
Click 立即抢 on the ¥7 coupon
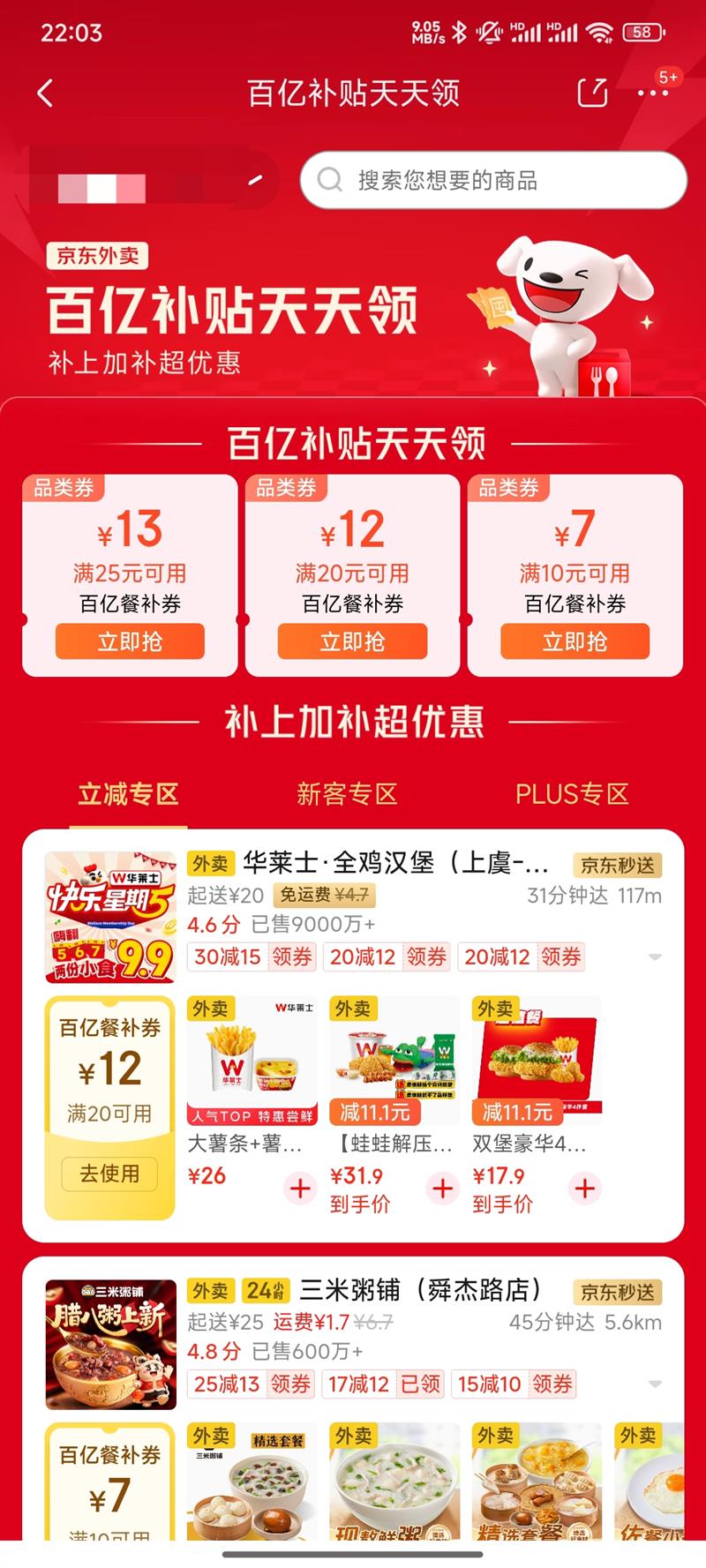click(575, 641)
